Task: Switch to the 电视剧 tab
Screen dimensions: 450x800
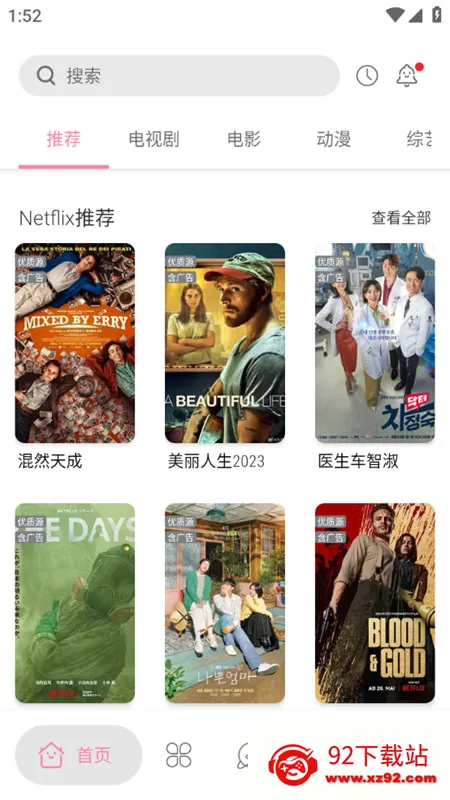Action: pos(154,139)
